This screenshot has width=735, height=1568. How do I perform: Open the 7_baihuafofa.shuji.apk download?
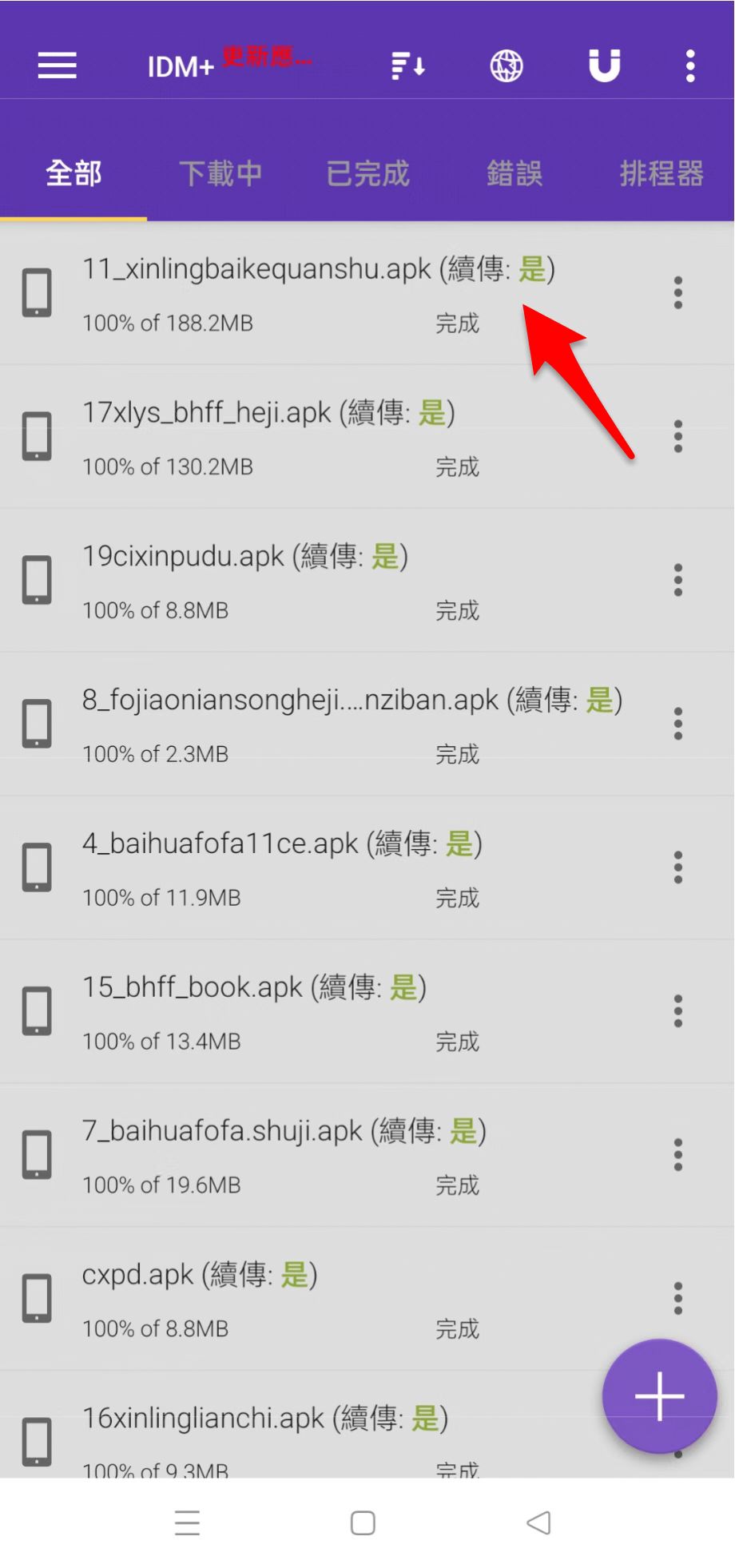click(x=320, y=1155)
